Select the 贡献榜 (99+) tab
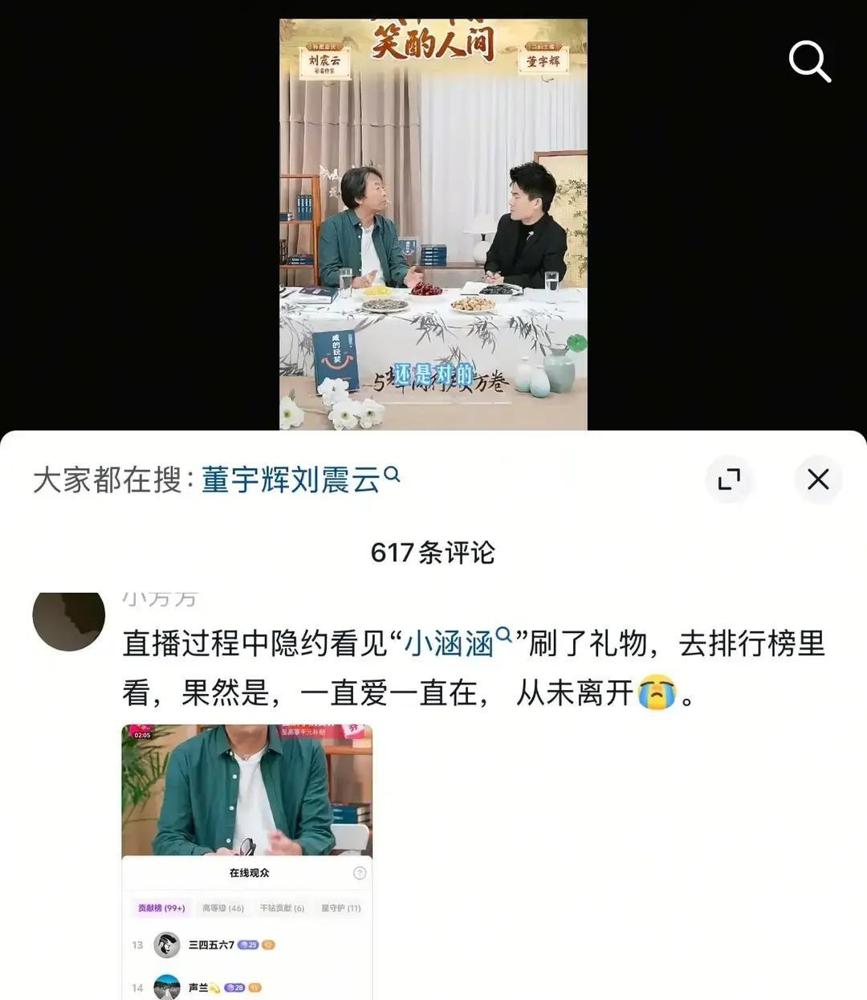The image size is (867, 1000). (162, 908)
